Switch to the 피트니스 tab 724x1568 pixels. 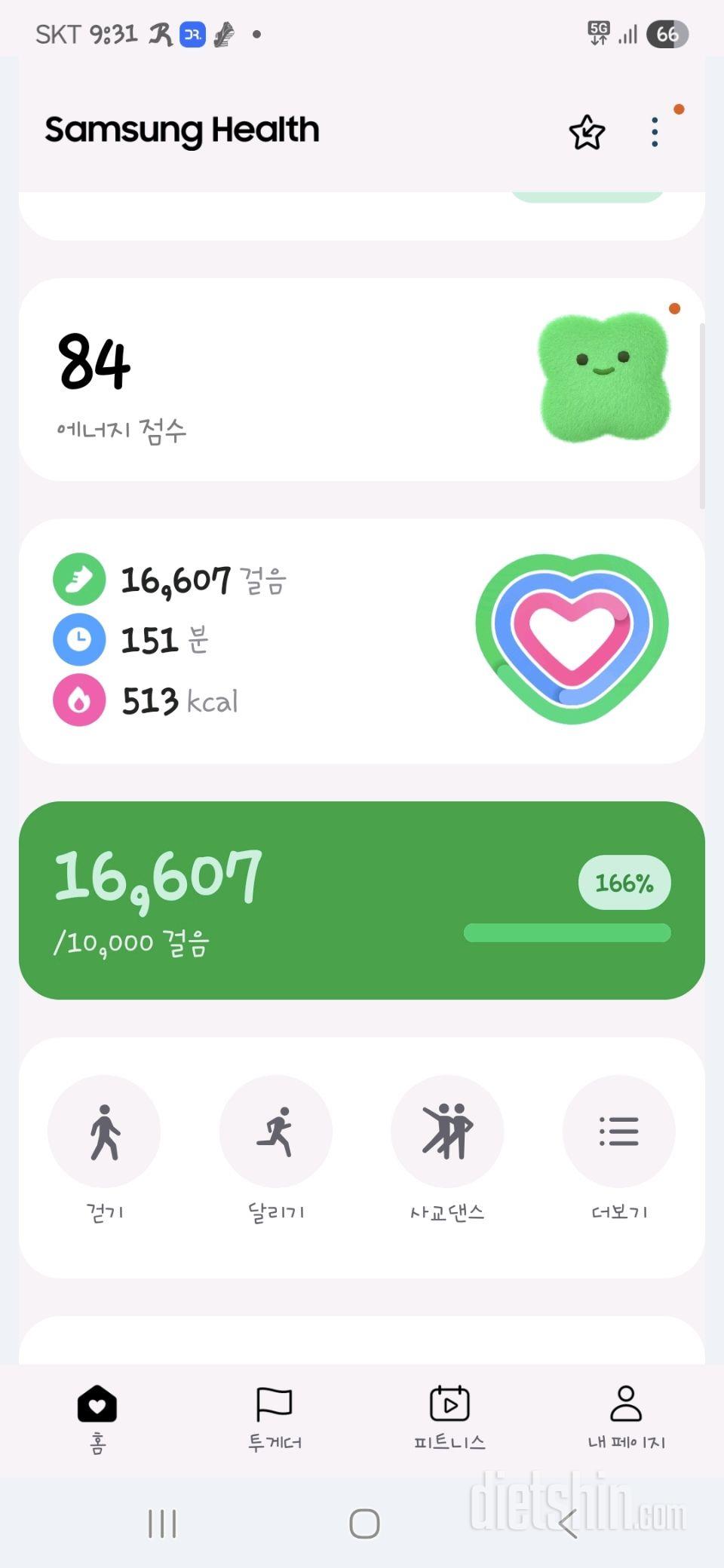pyautogui.click(x=449, y=1417)
